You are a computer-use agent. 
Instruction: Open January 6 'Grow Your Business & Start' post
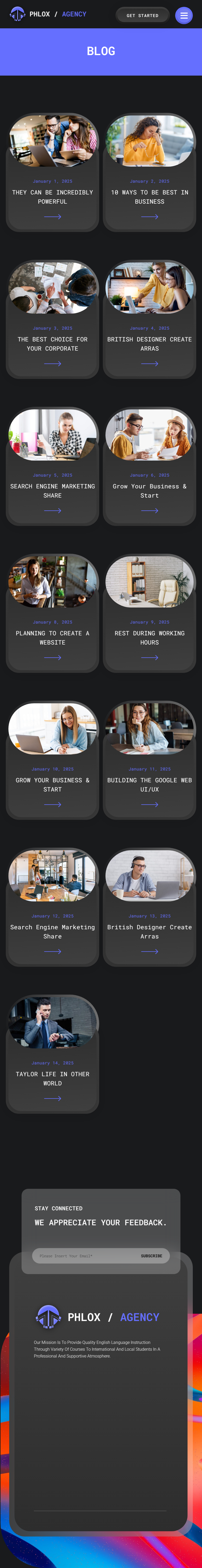tap(149, 491)
